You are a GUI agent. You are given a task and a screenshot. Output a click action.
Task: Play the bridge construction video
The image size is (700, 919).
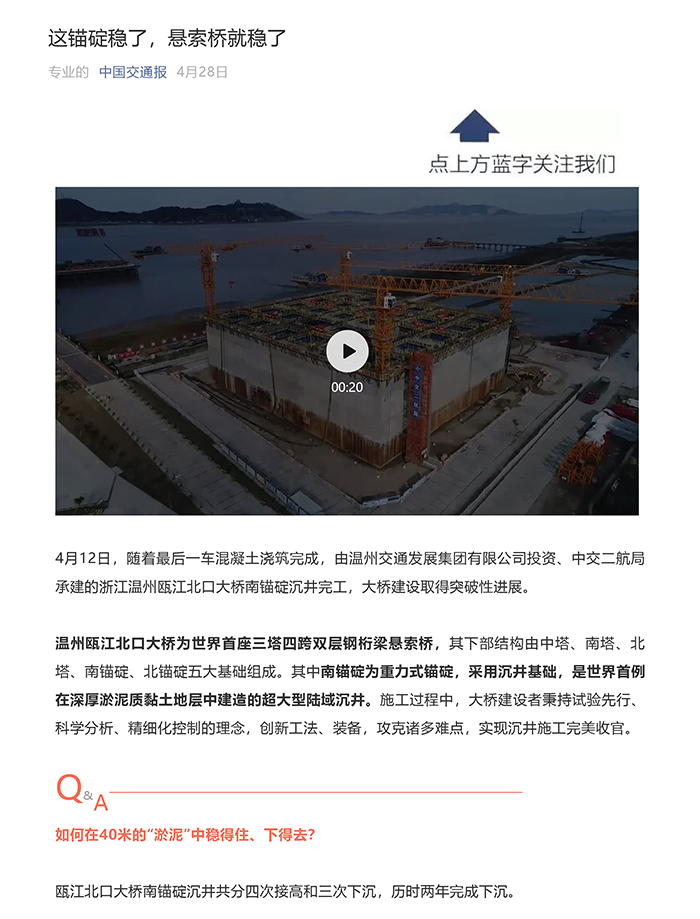pyautogui.click(x=347, y=351)
